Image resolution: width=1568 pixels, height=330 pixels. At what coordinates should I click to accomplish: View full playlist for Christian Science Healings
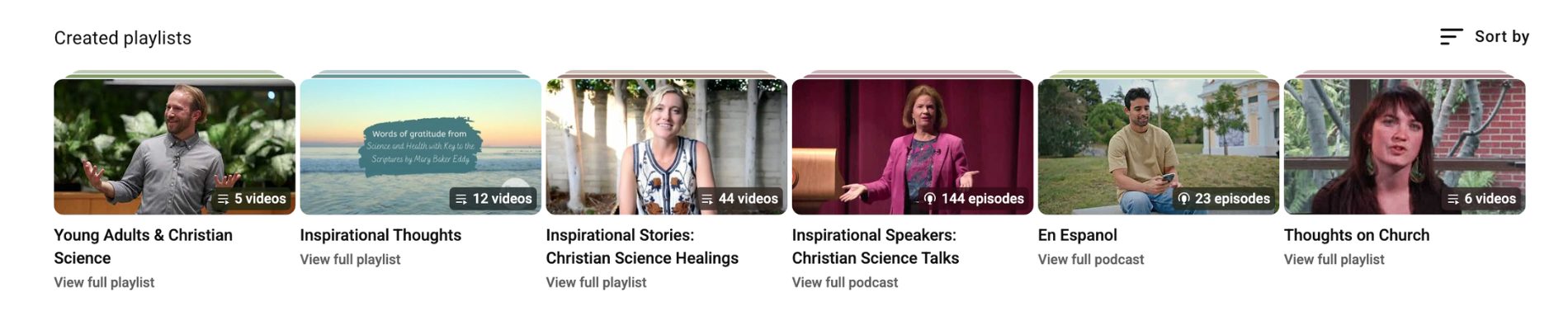pyautogui.click(x=596, y=282)
